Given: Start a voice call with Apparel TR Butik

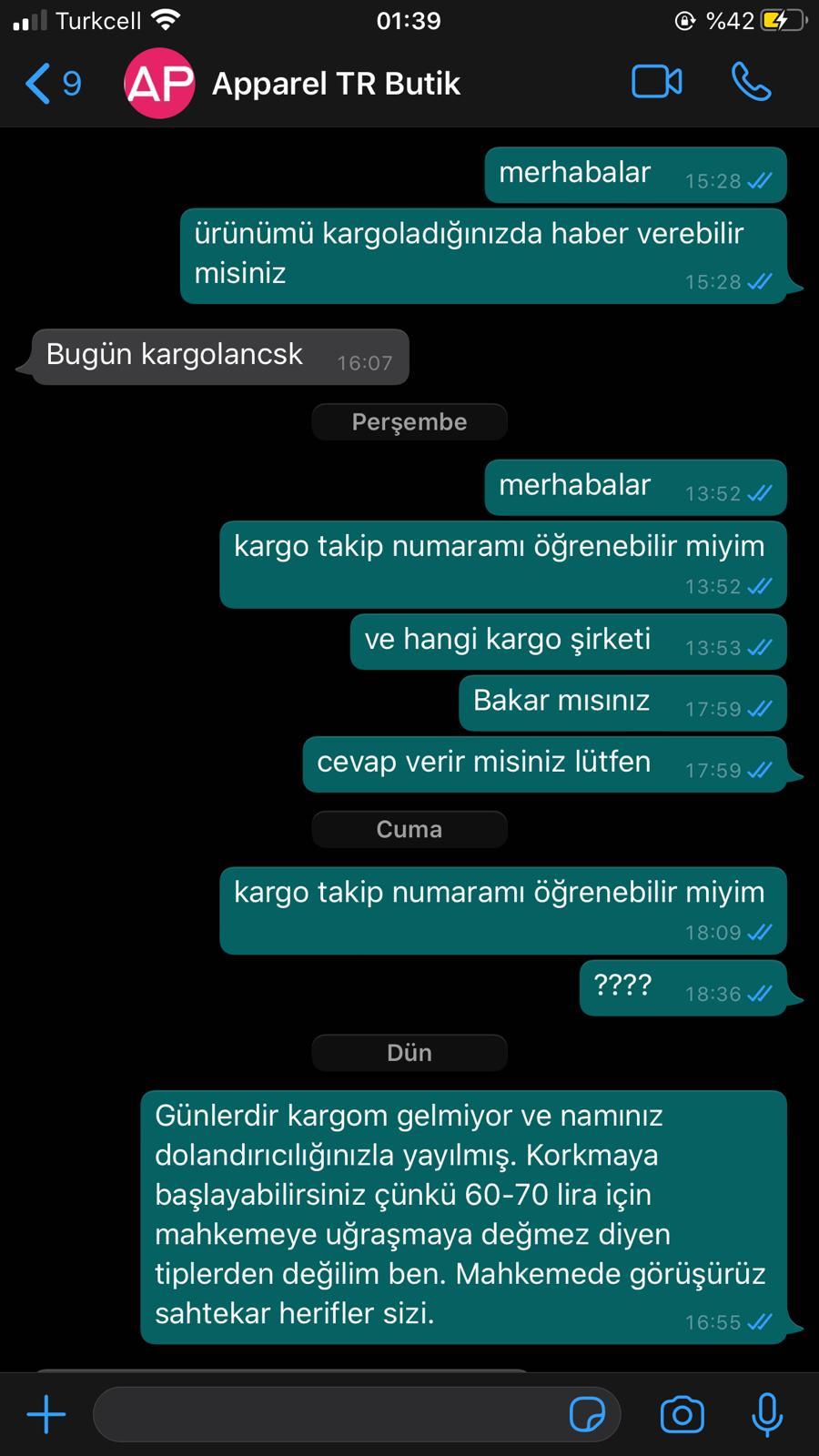Looking at the screenshot, I should pos(752,82).
